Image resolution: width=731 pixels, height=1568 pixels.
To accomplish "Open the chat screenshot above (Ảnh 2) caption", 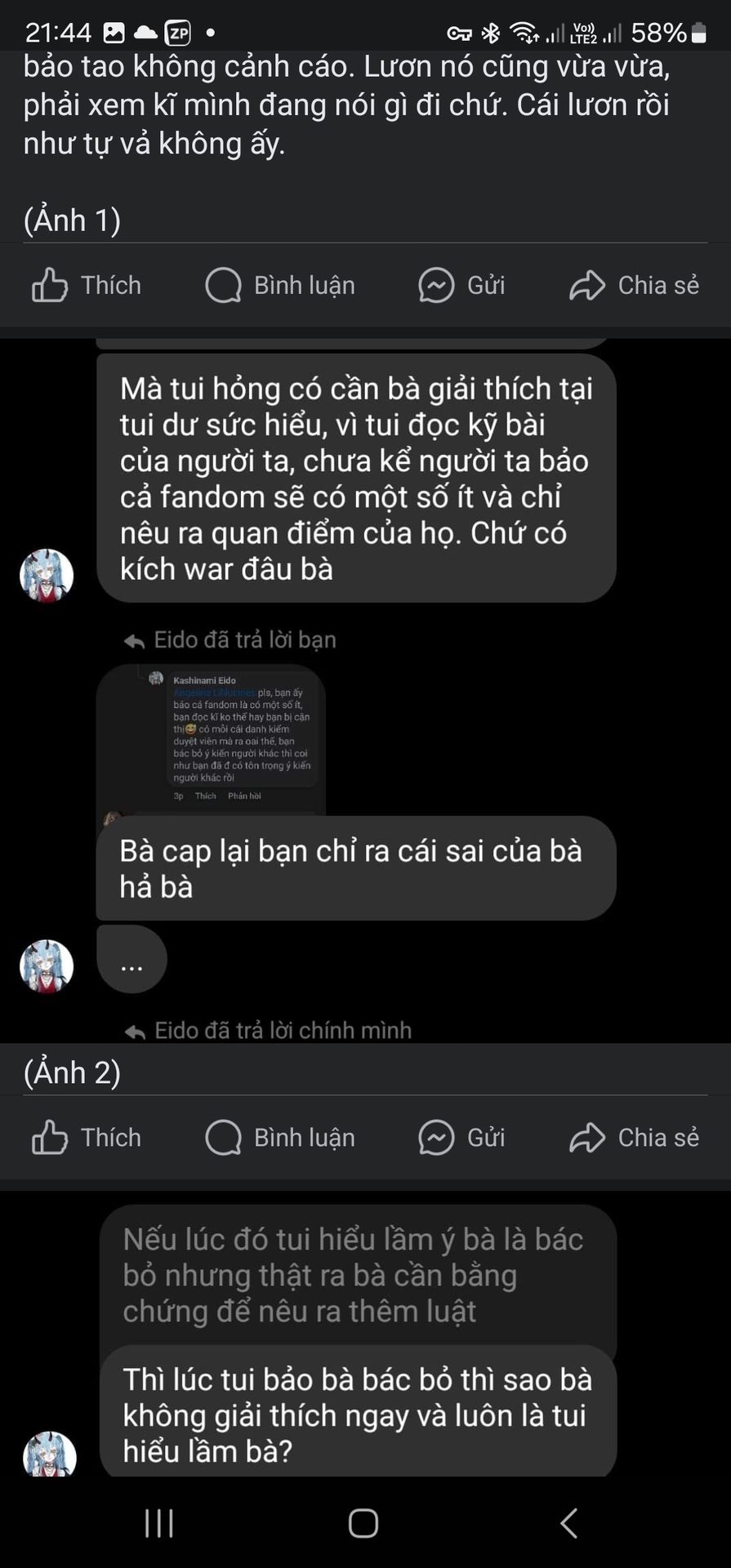I will pyautogui.click(x=365, y=686).
